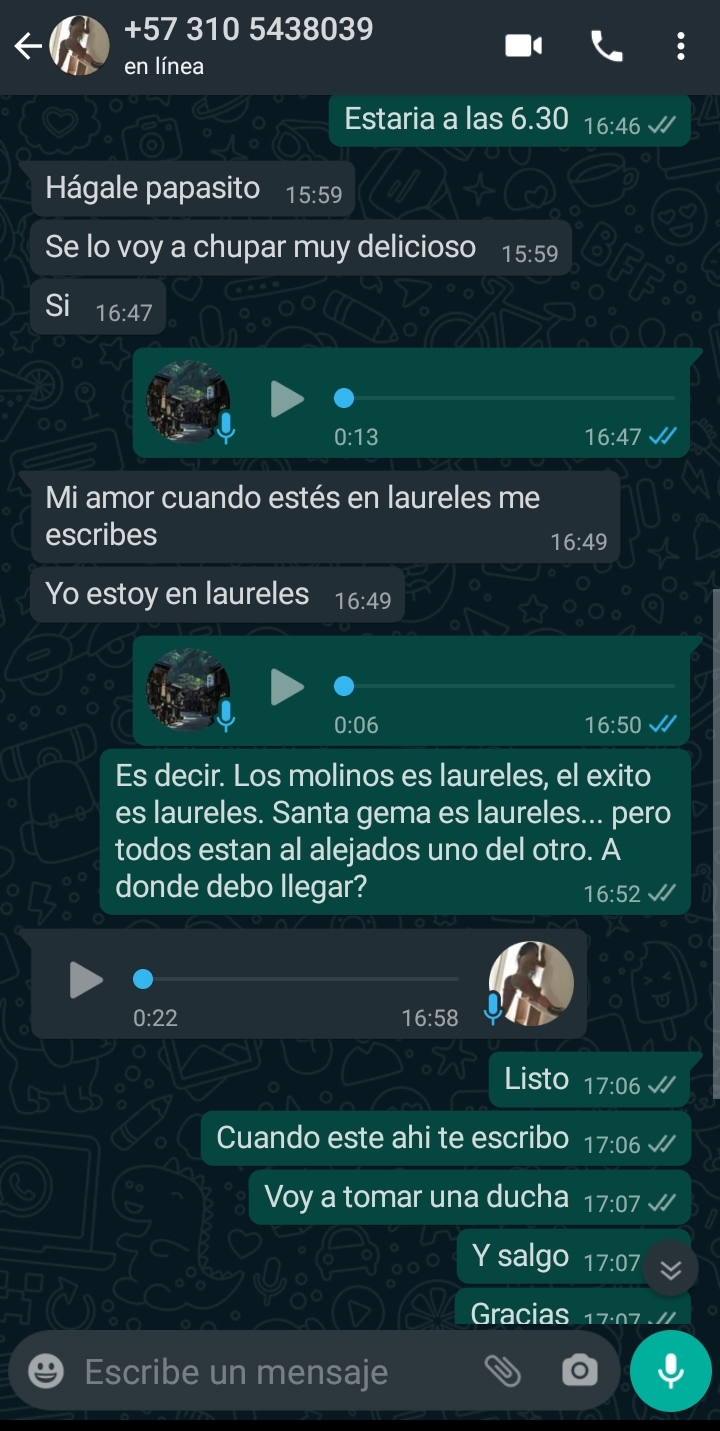Open the overflow menu
Viewport: 720px width, 1431px height.
(x=681, y=46)
